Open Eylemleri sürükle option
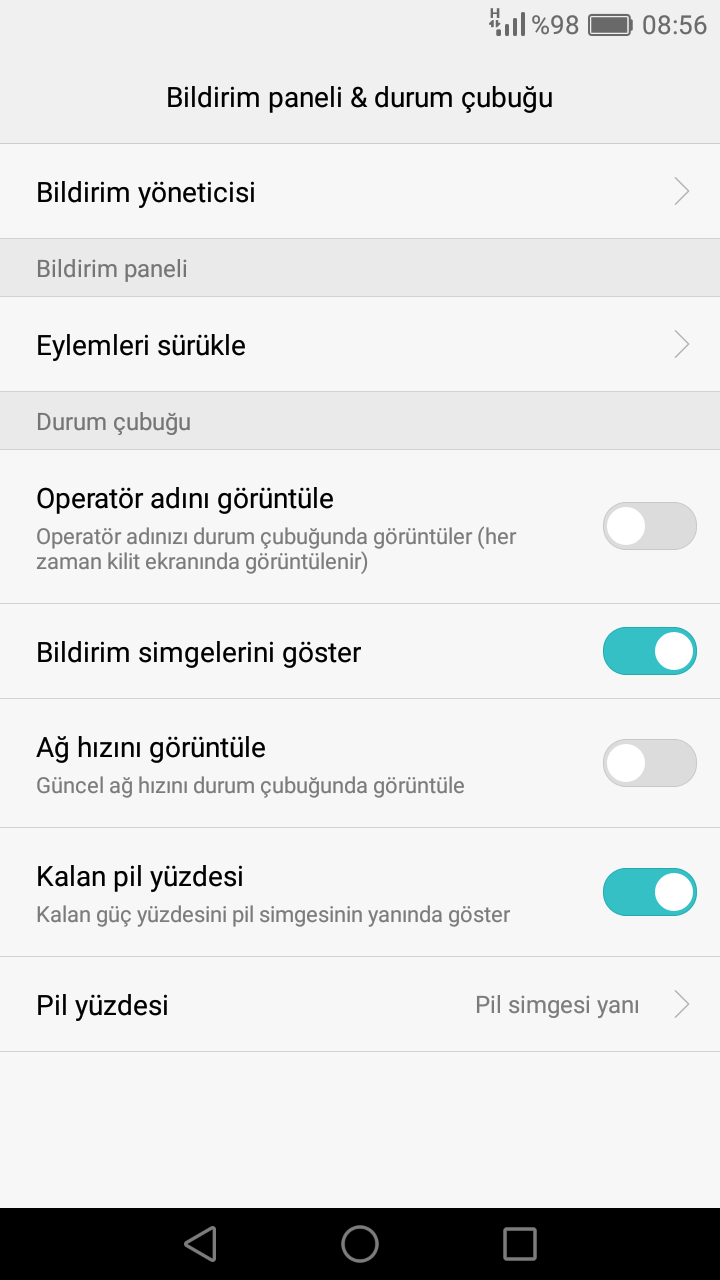 tap(360, 345)
